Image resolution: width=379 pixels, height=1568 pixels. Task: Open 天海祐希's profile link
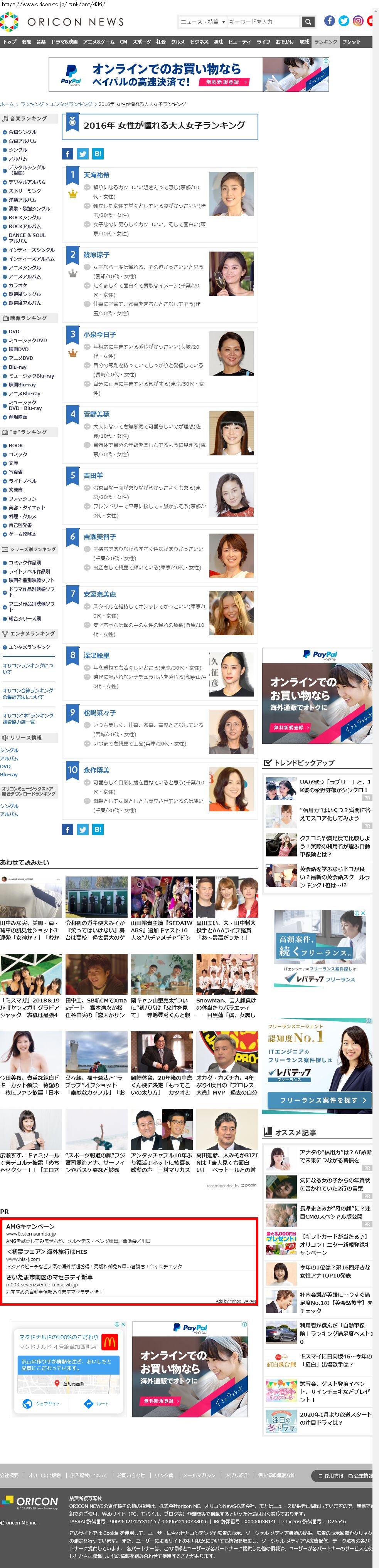(96, 175)
